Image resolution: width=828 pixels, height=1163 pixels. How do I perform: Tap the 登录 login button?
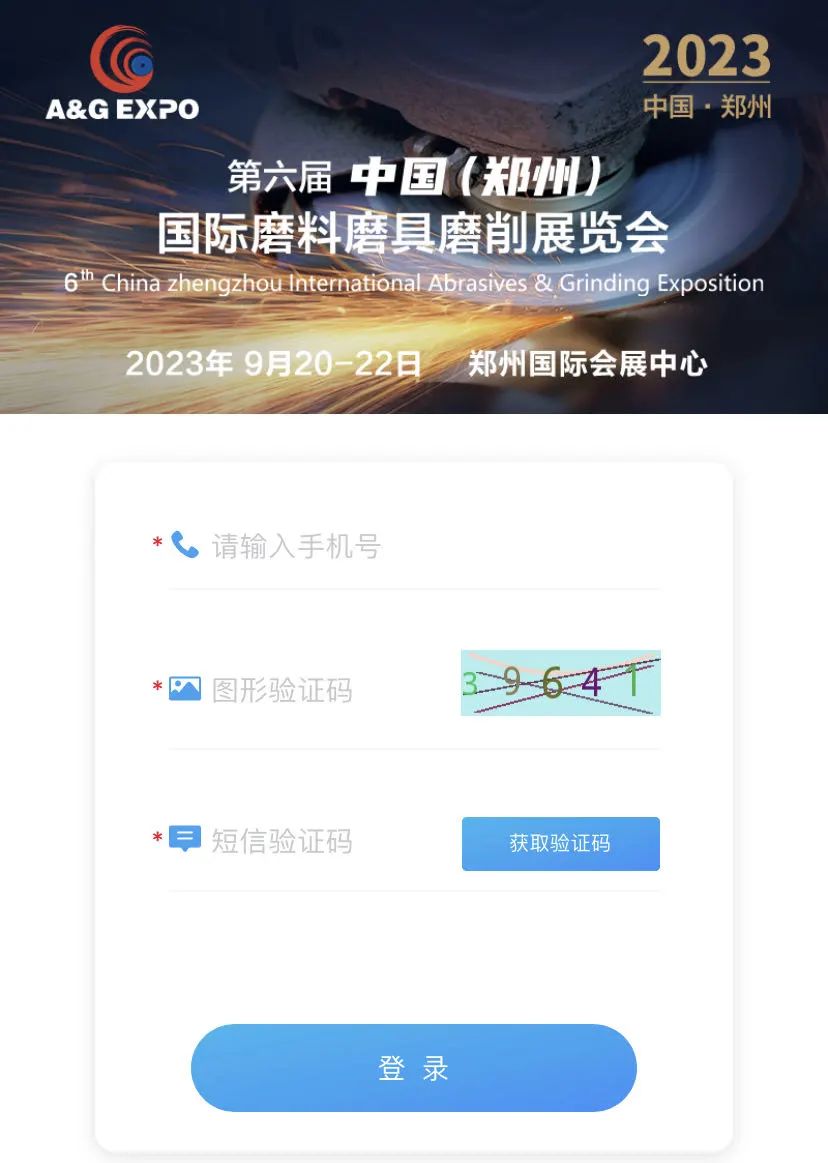[x=413, y=1067]
